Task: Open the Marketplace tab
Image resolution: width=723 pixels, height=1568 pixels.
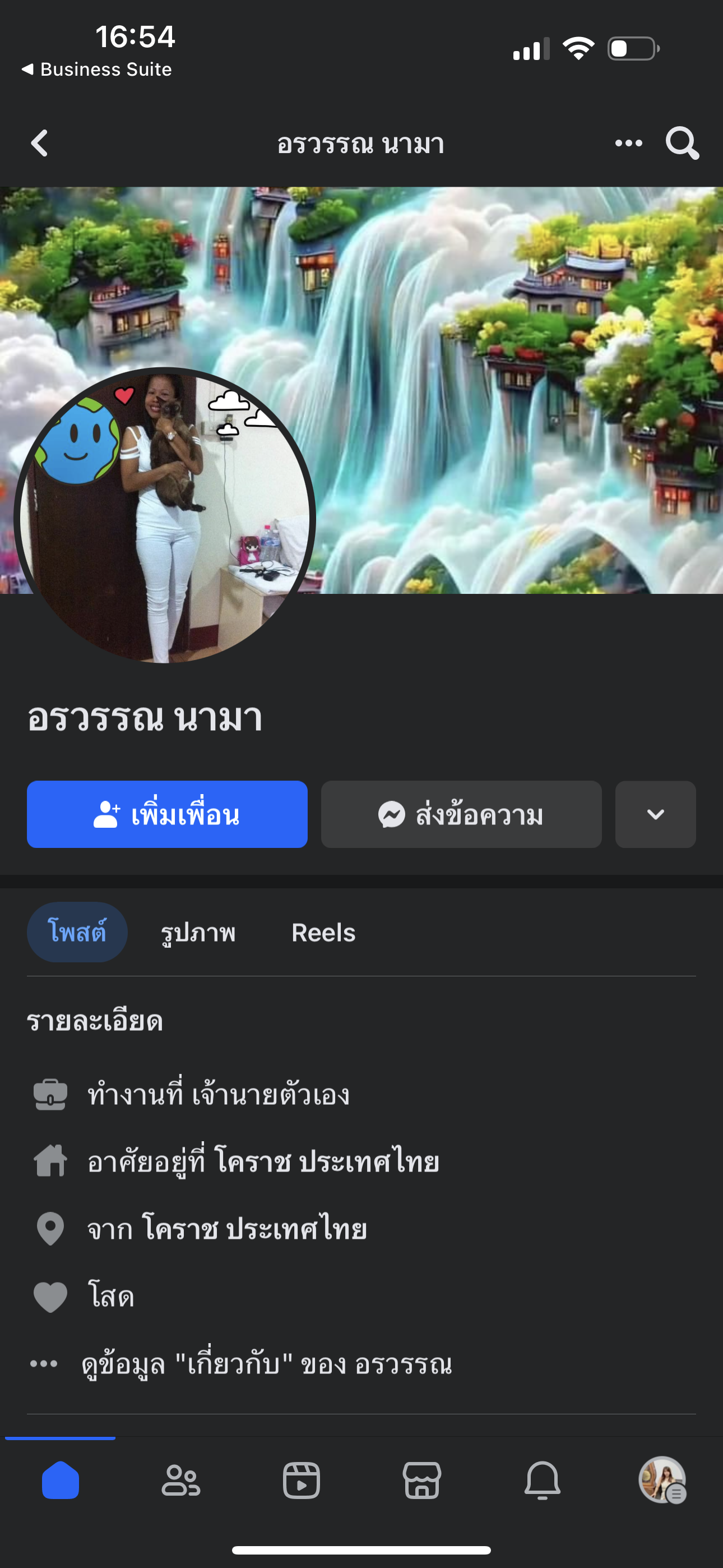Action: tap(421, 1480)
